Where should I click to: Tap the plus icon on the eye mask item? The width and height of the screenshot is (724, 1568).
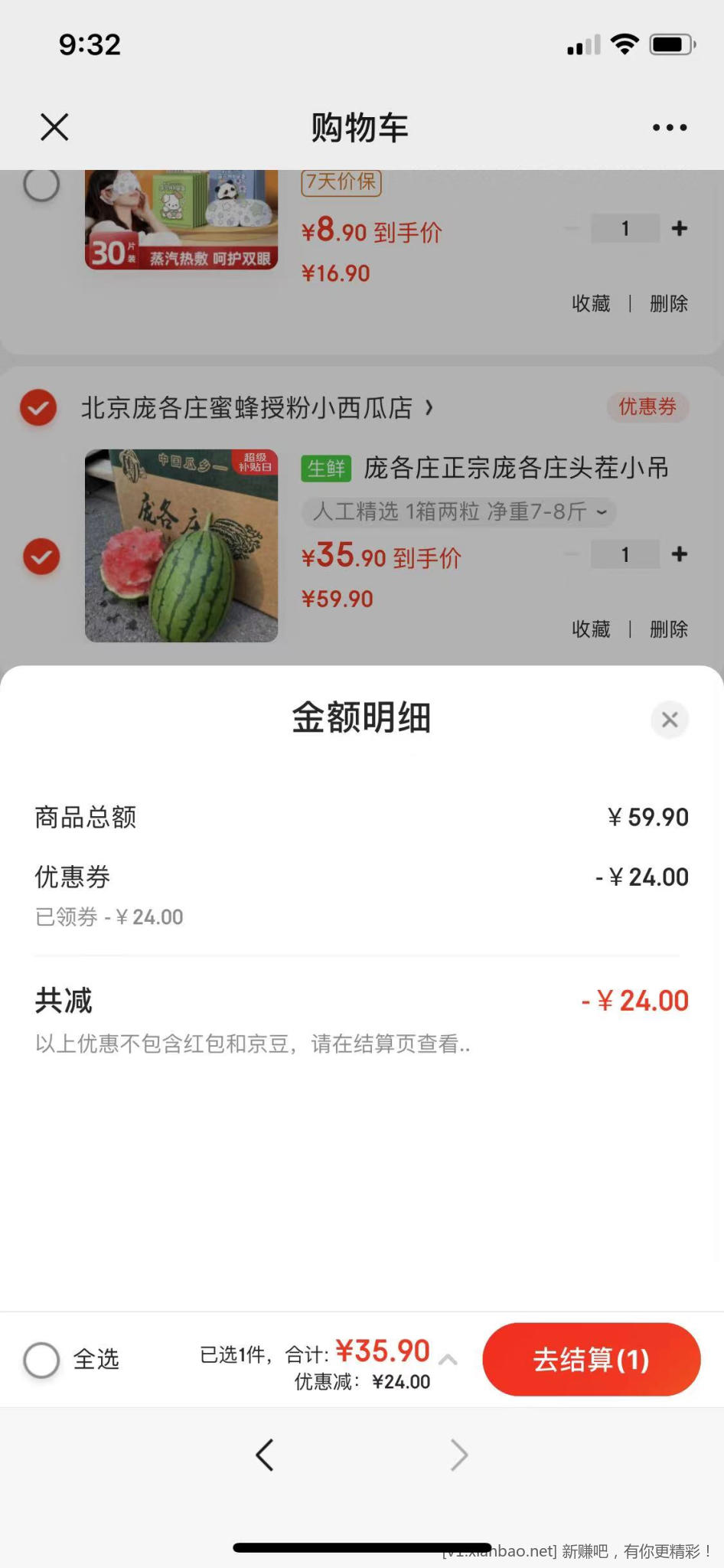[x=679, y=227]
